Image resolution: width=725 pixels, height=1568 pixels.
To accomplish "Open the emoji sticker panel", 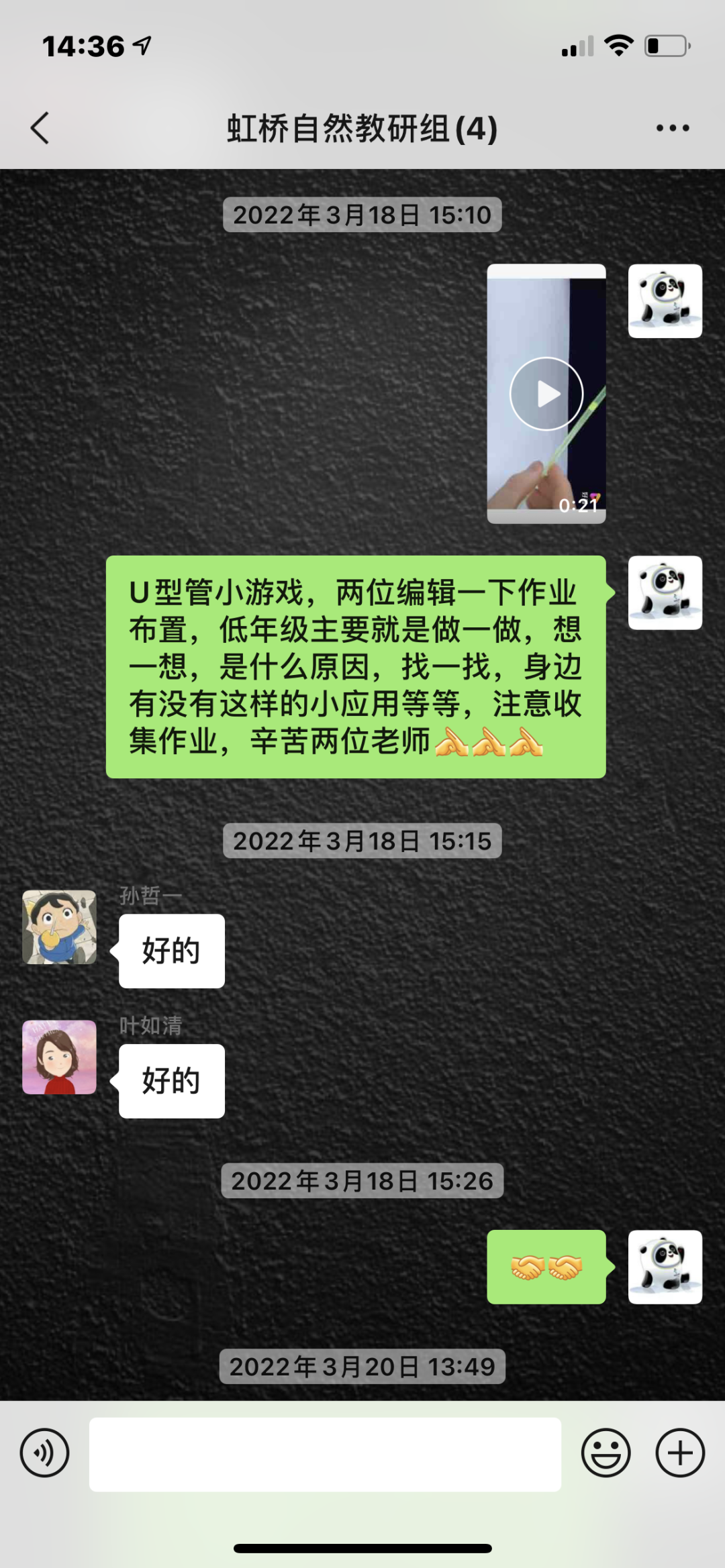I will [x=606, y=1453].
